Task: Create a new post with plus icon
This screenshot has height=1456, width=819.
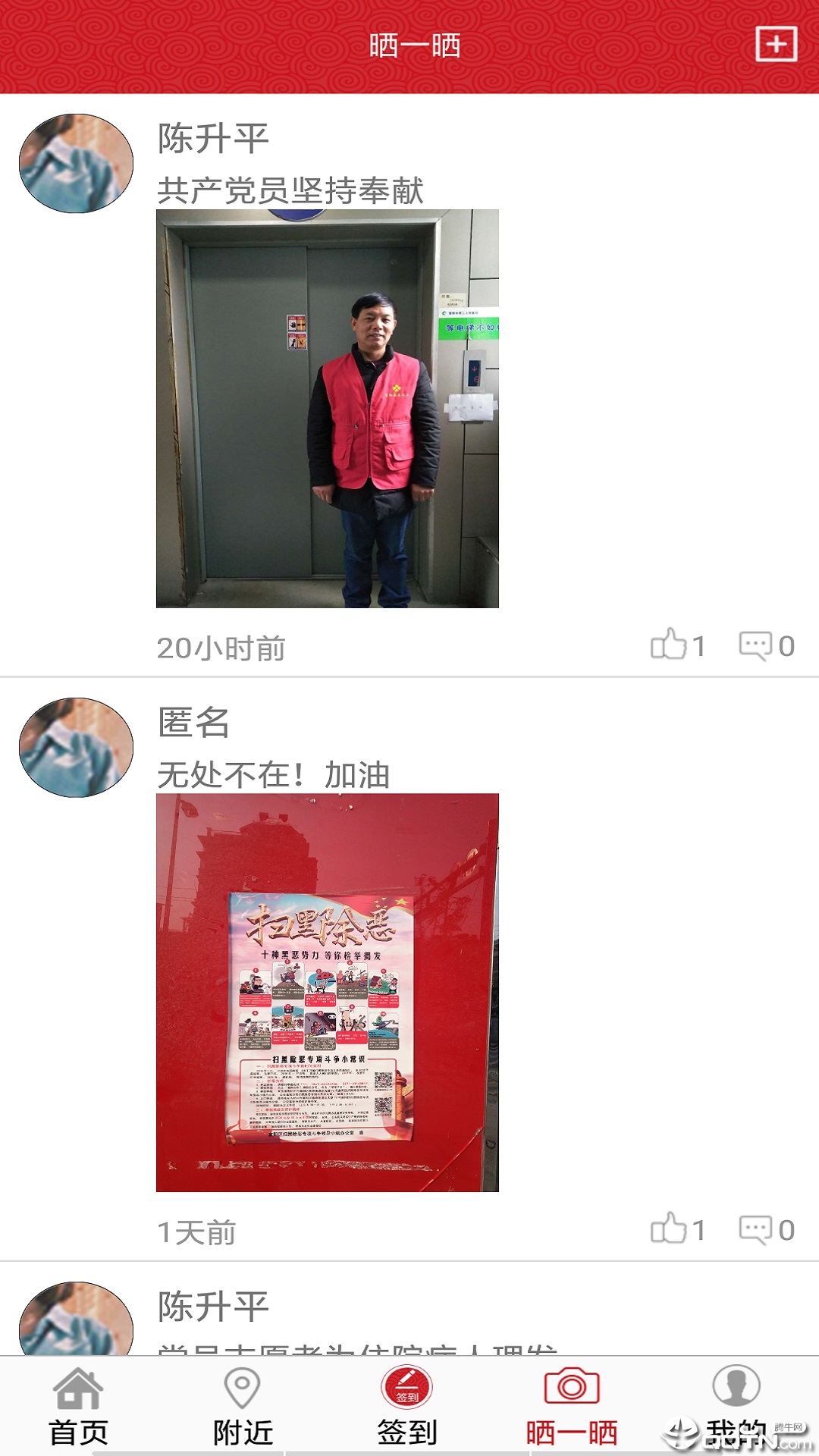Action: [x=777, y=45]
